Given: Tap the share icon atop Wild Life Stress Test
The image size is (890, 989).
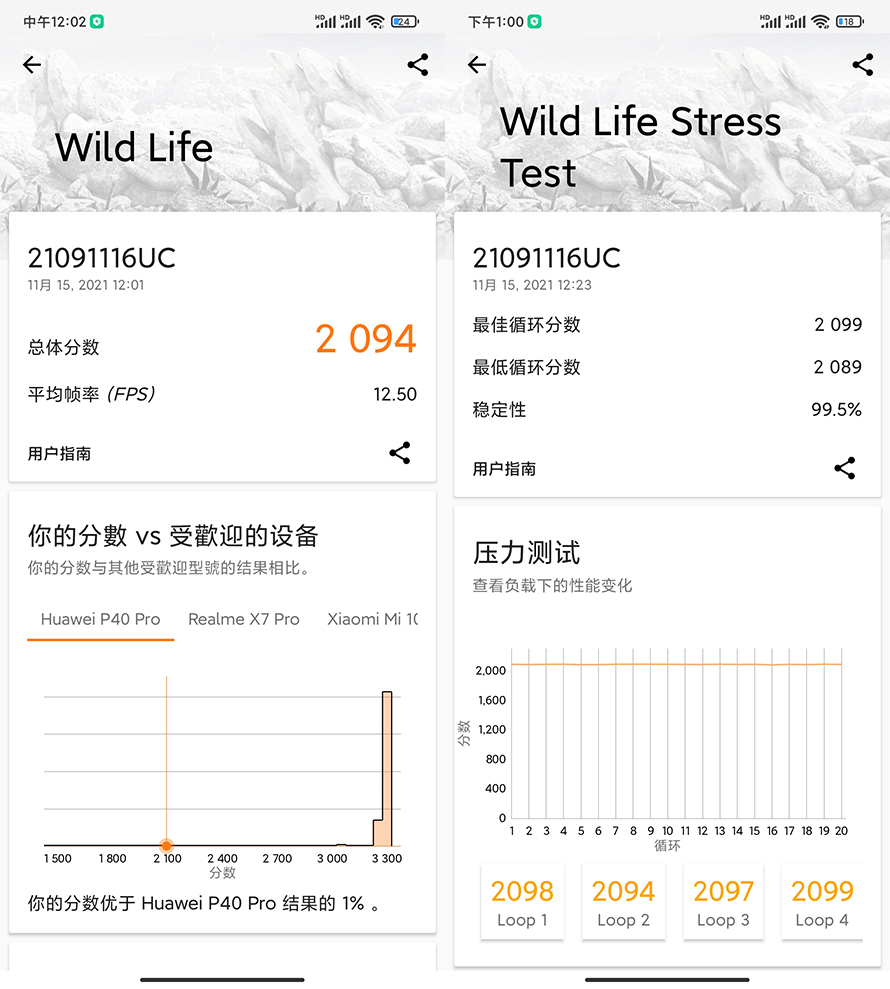Looking at the screenshot, I should 862,64.
